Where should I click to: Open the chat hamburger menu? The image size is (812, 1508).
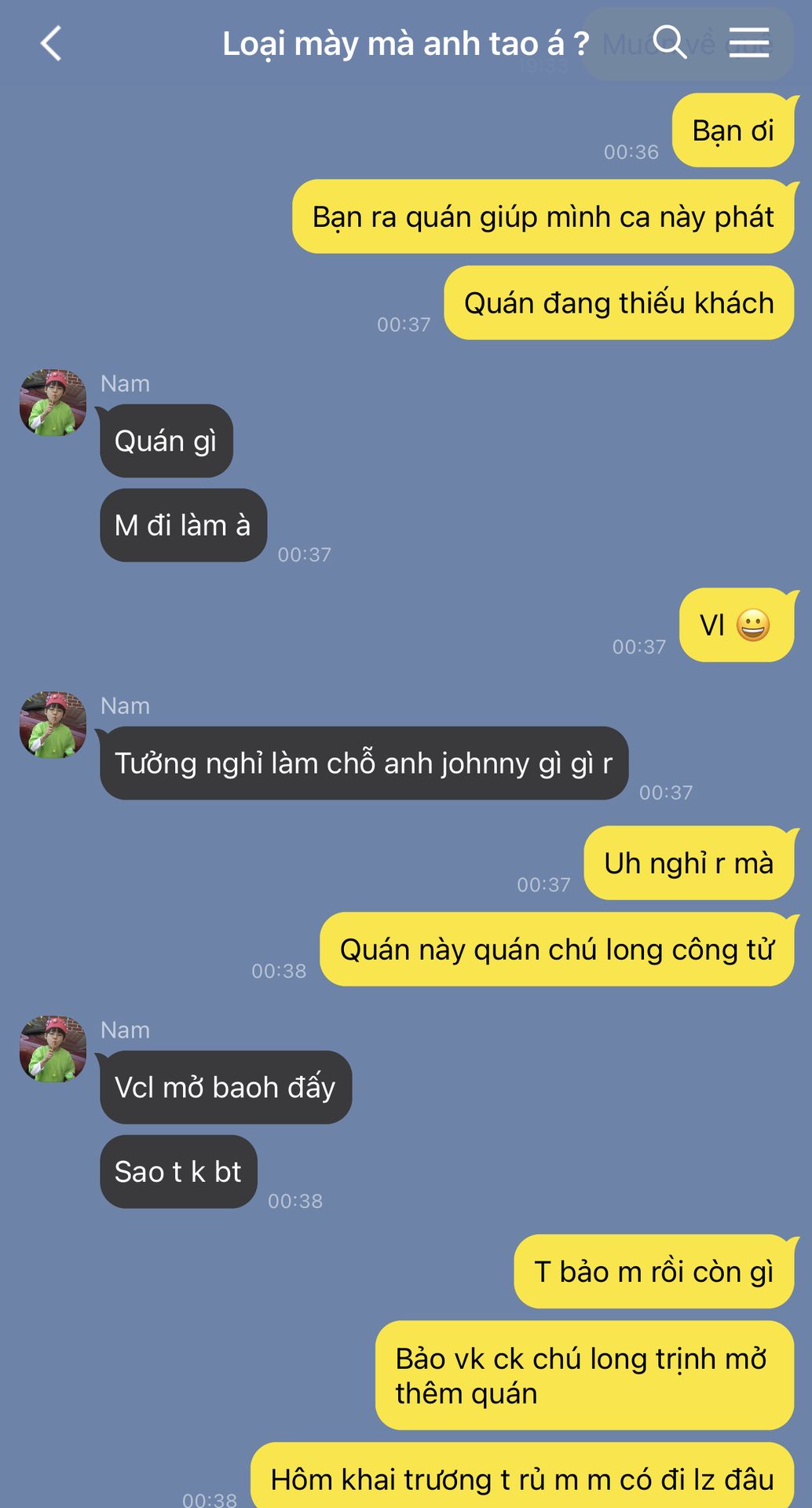point(748,42)
